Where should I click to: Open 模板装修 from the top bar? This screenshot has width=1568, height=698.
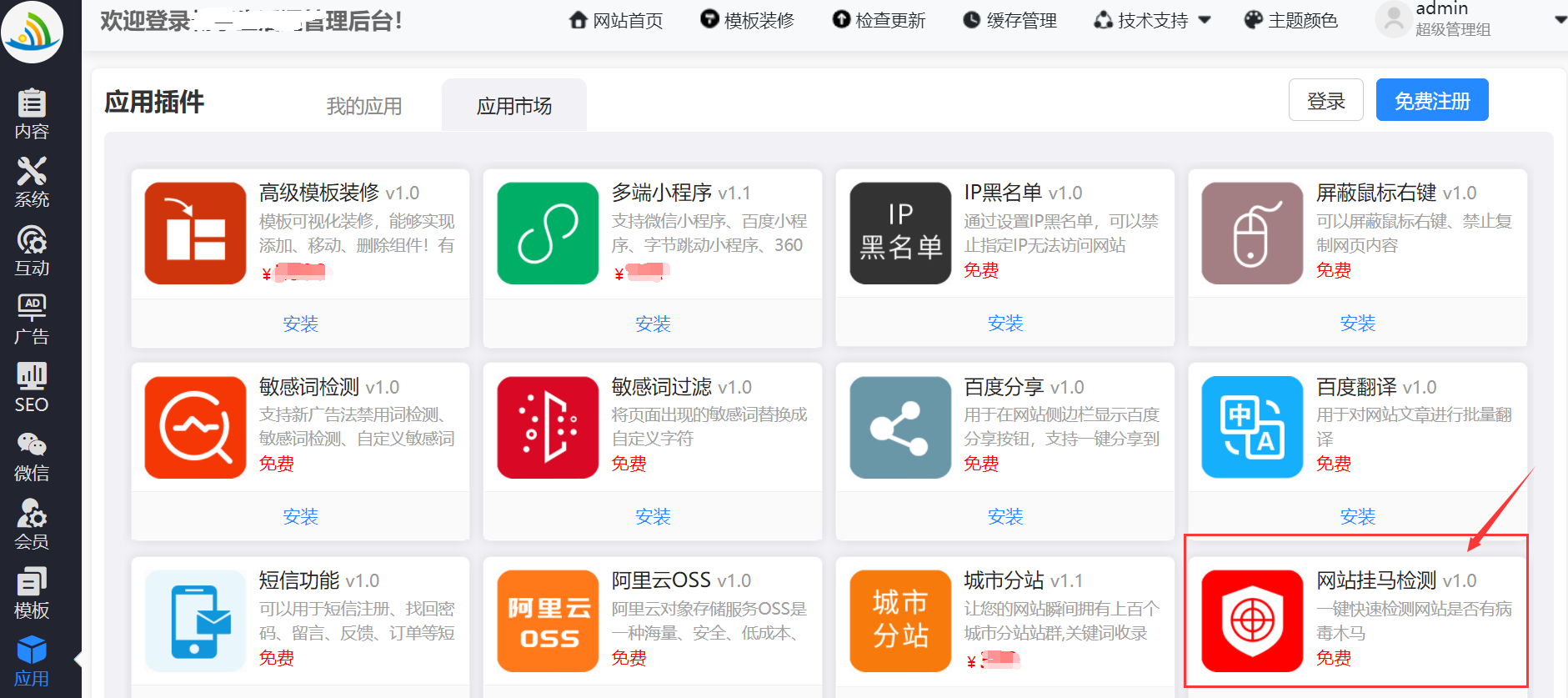(747, 20)
